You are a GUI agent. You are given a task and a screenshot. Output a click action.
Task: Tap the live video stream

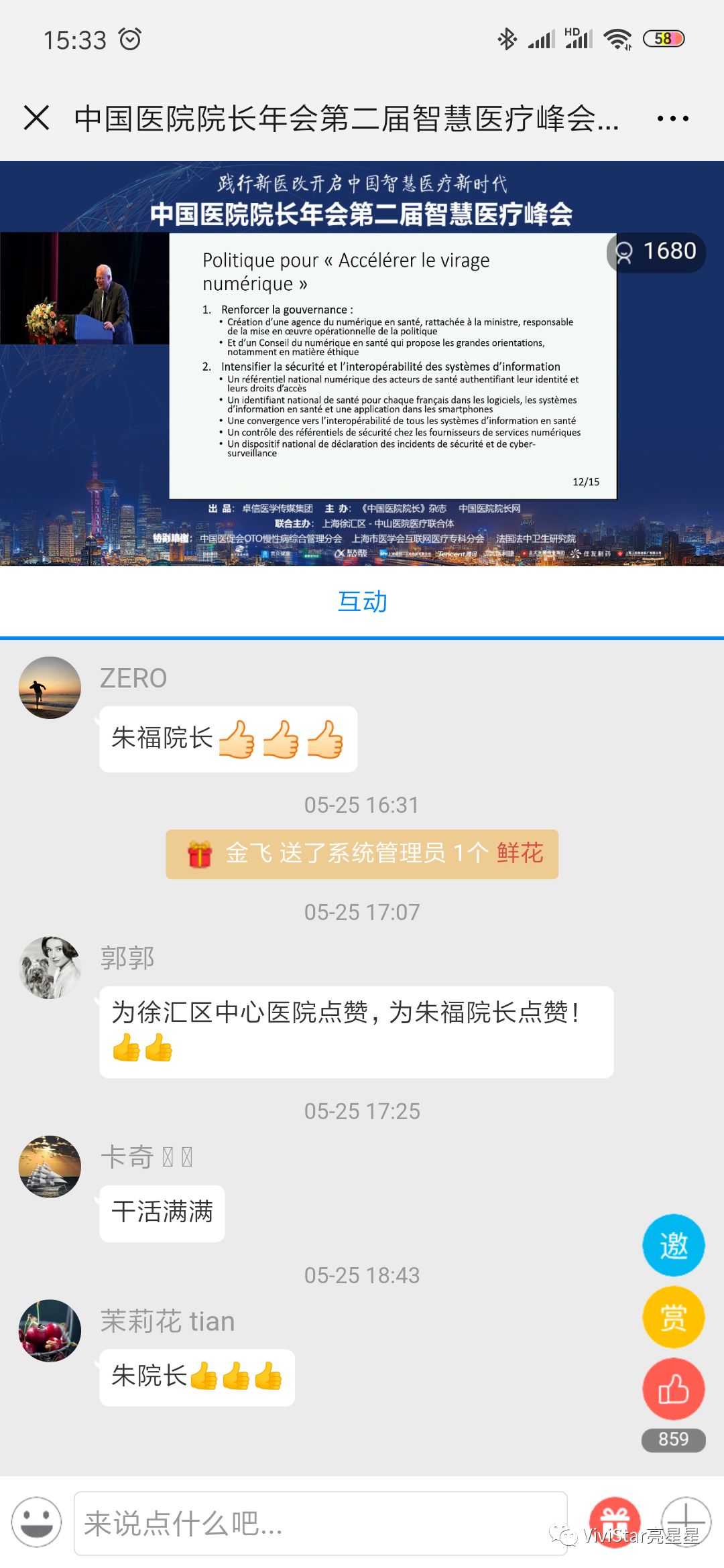click(362, 363)
